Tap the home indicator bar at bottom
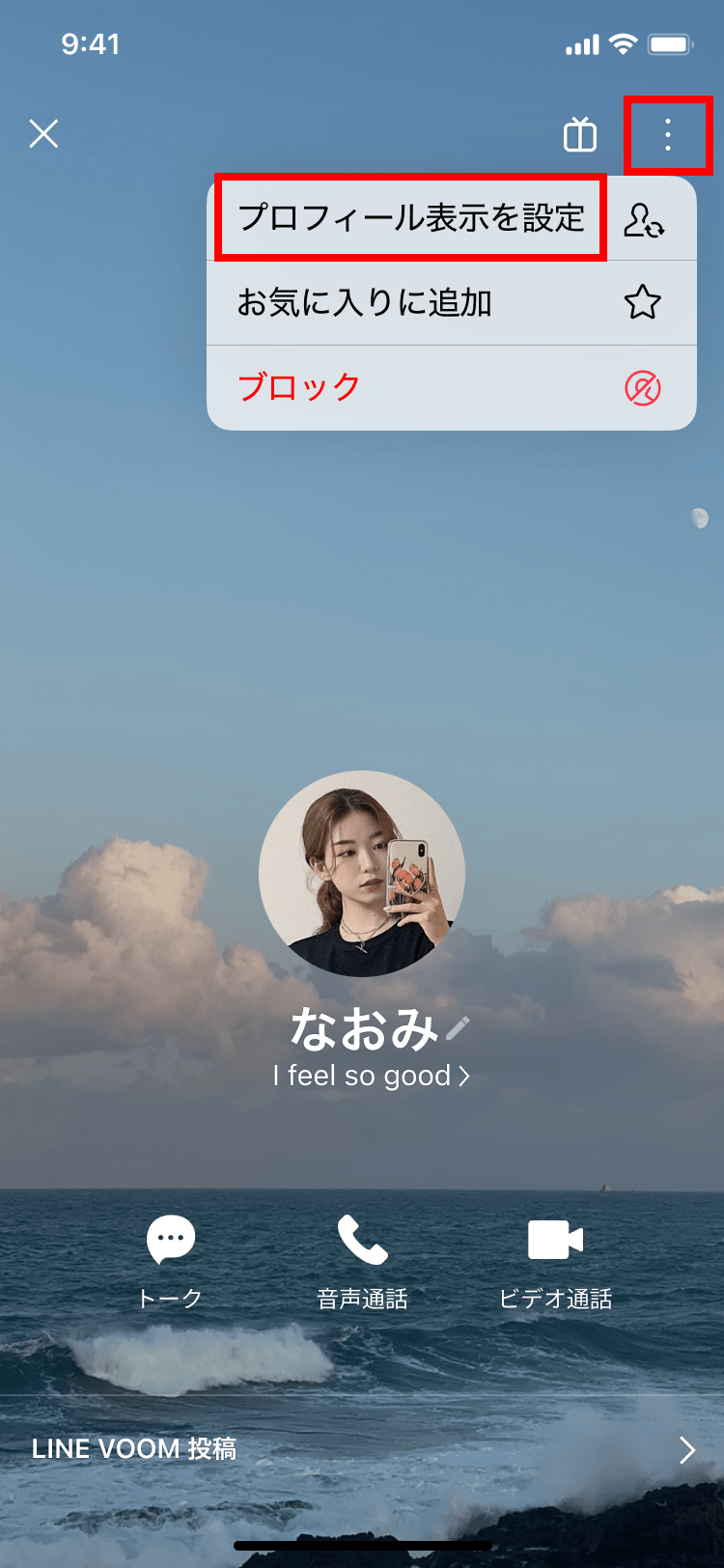Screen dimensions: 724x1568 point(362,1547)
